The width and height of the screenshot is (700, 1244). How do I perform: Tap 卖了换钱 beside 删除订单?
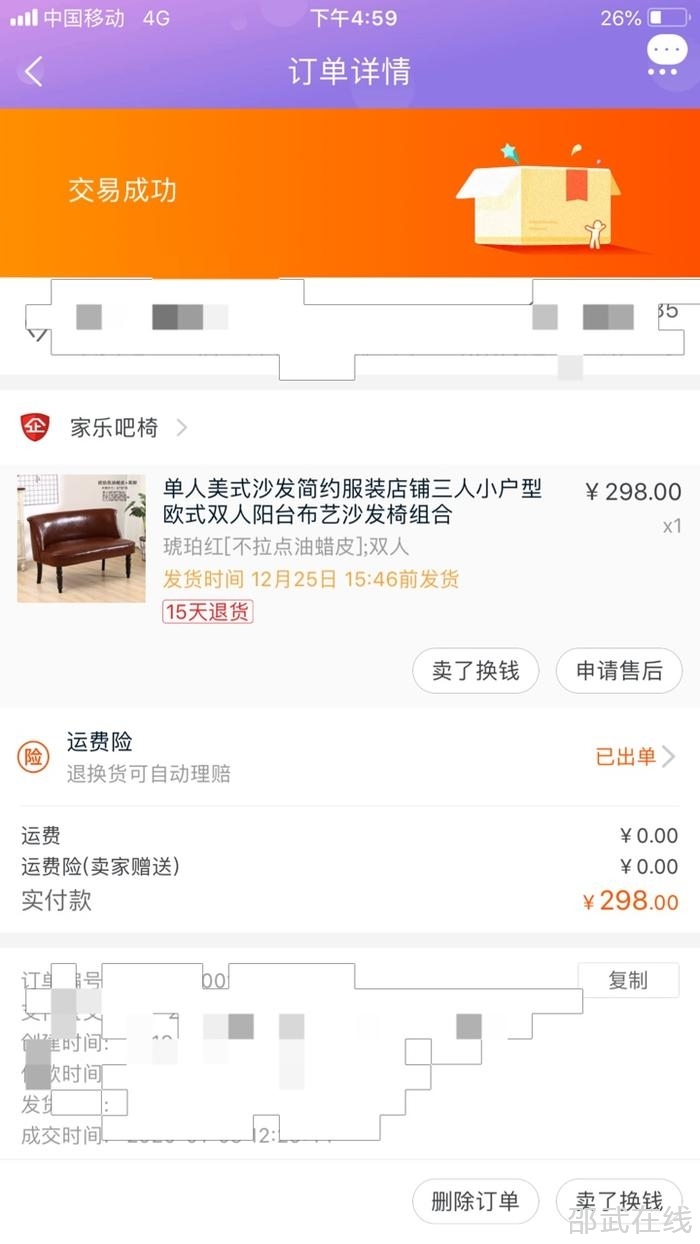(x=619, y=1201)
